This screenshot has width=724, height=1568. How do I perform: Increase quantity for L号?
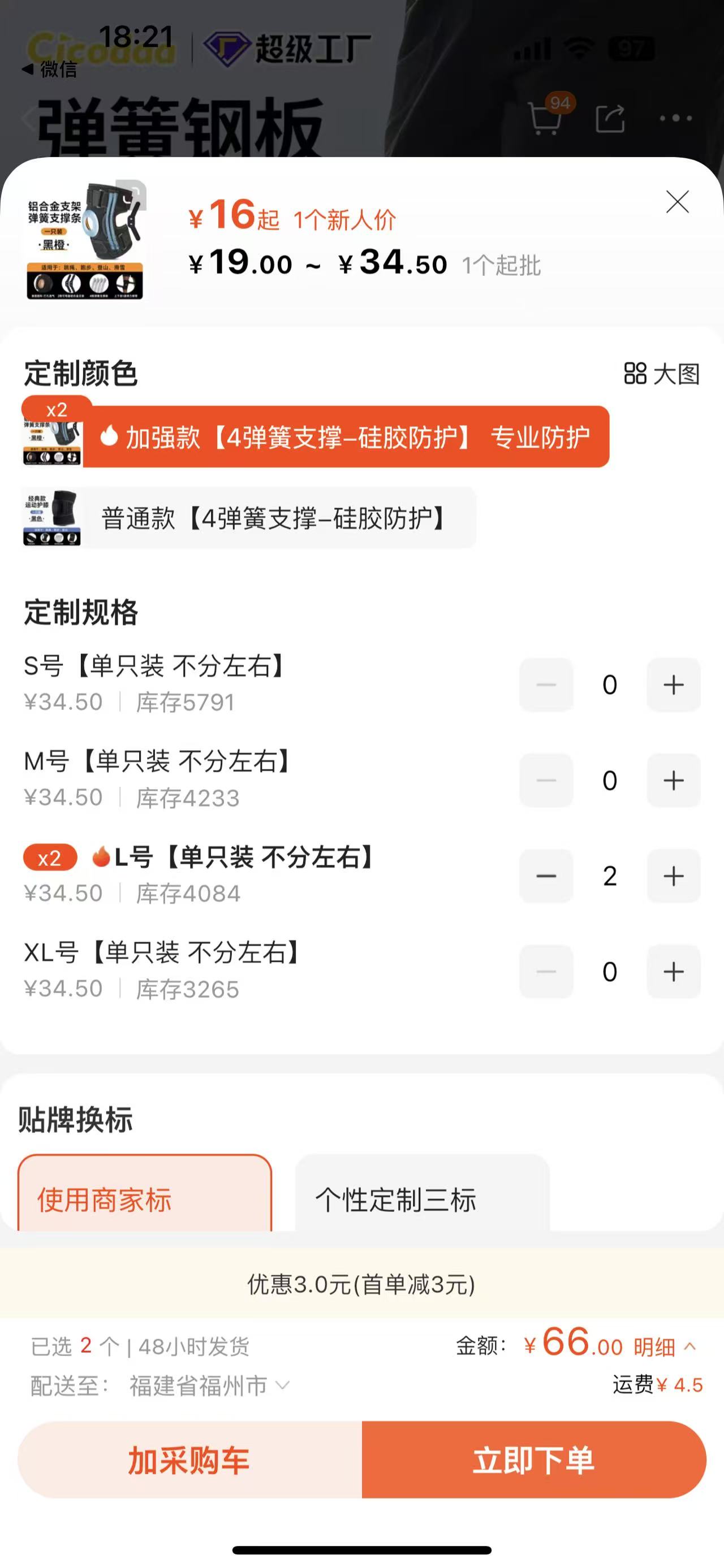(674, 876)
